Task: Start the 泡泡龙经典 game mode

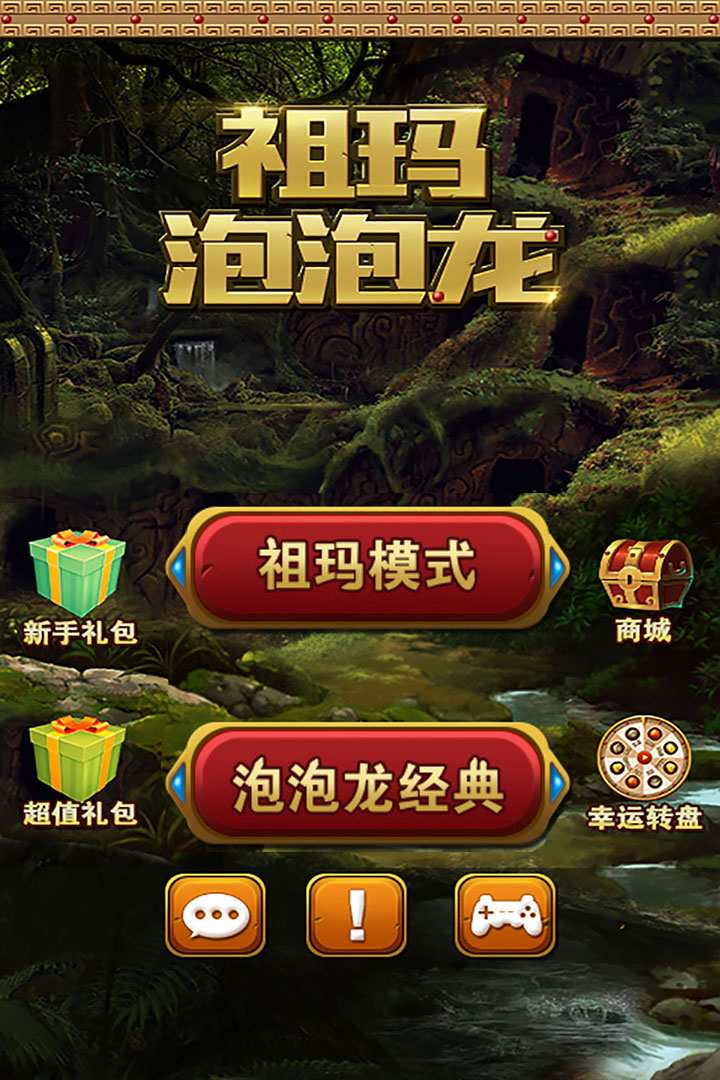Action: click(367, 785)
